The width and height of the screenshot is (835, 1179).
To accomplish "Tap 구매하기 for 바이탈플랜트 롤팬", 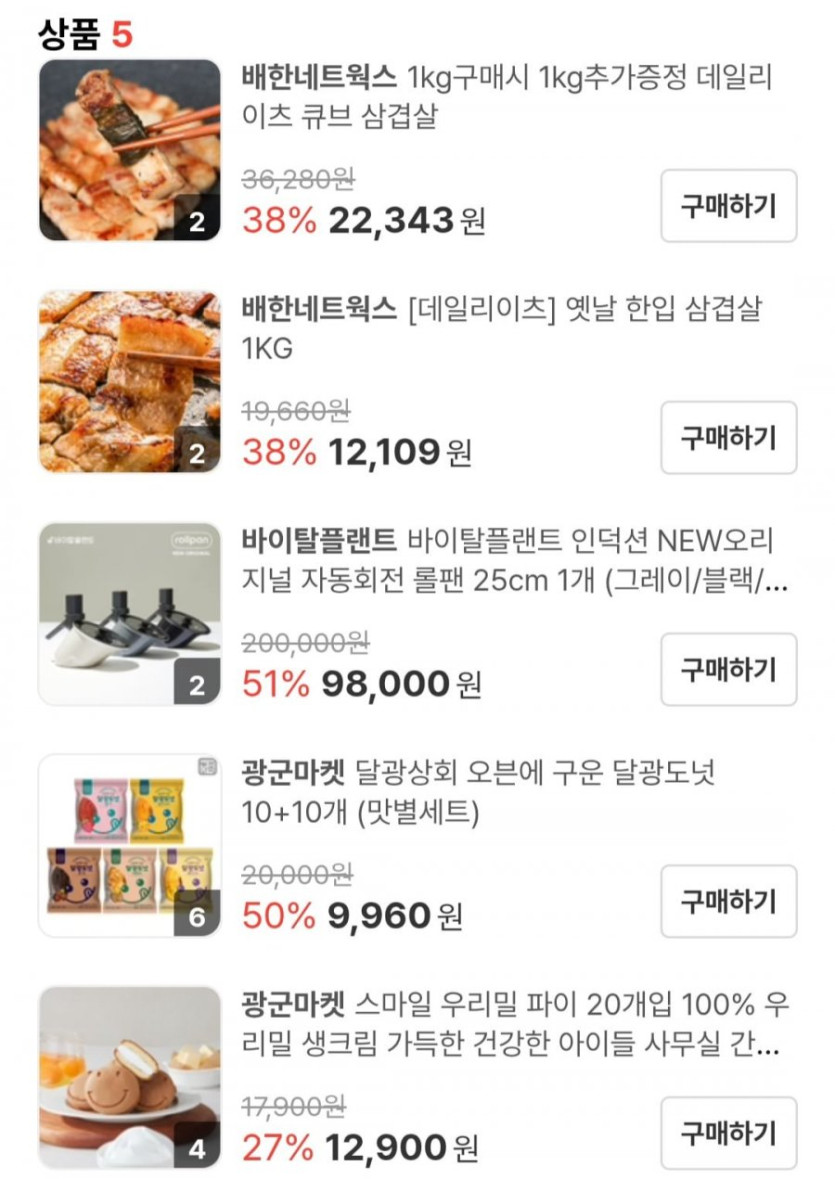I will pos(728,670).
